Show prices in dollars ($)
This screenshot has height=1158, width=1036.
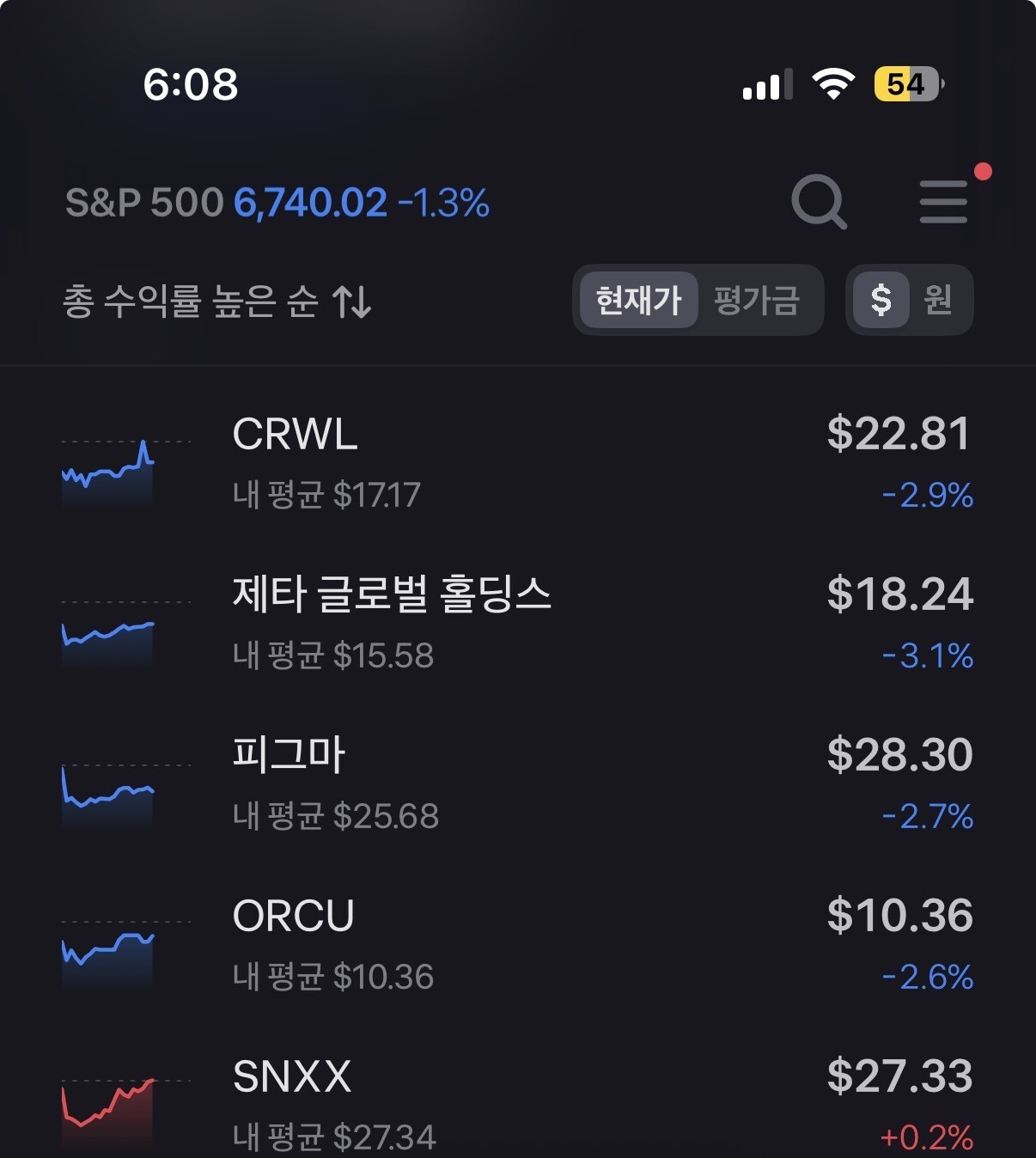(881, 300)
